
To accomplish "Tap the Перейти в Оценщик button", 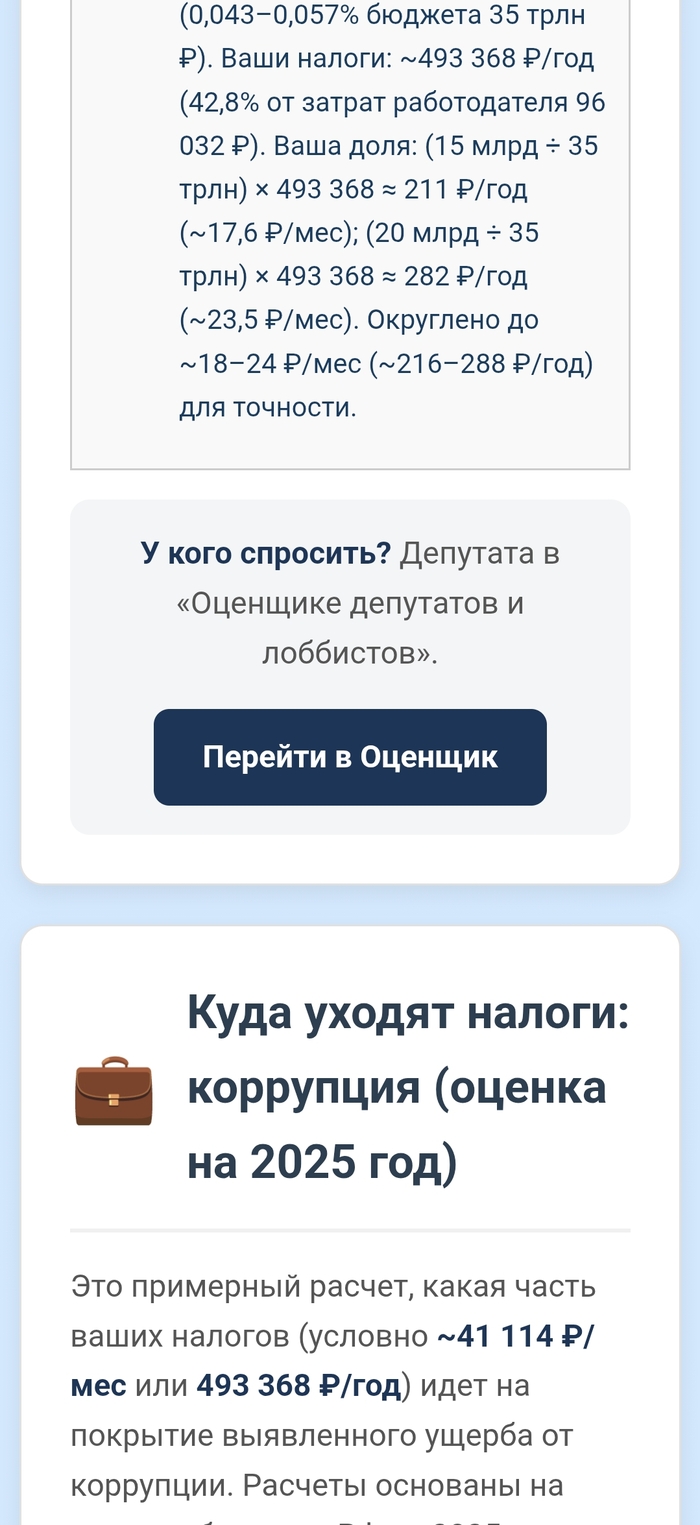I will point(350,757).
